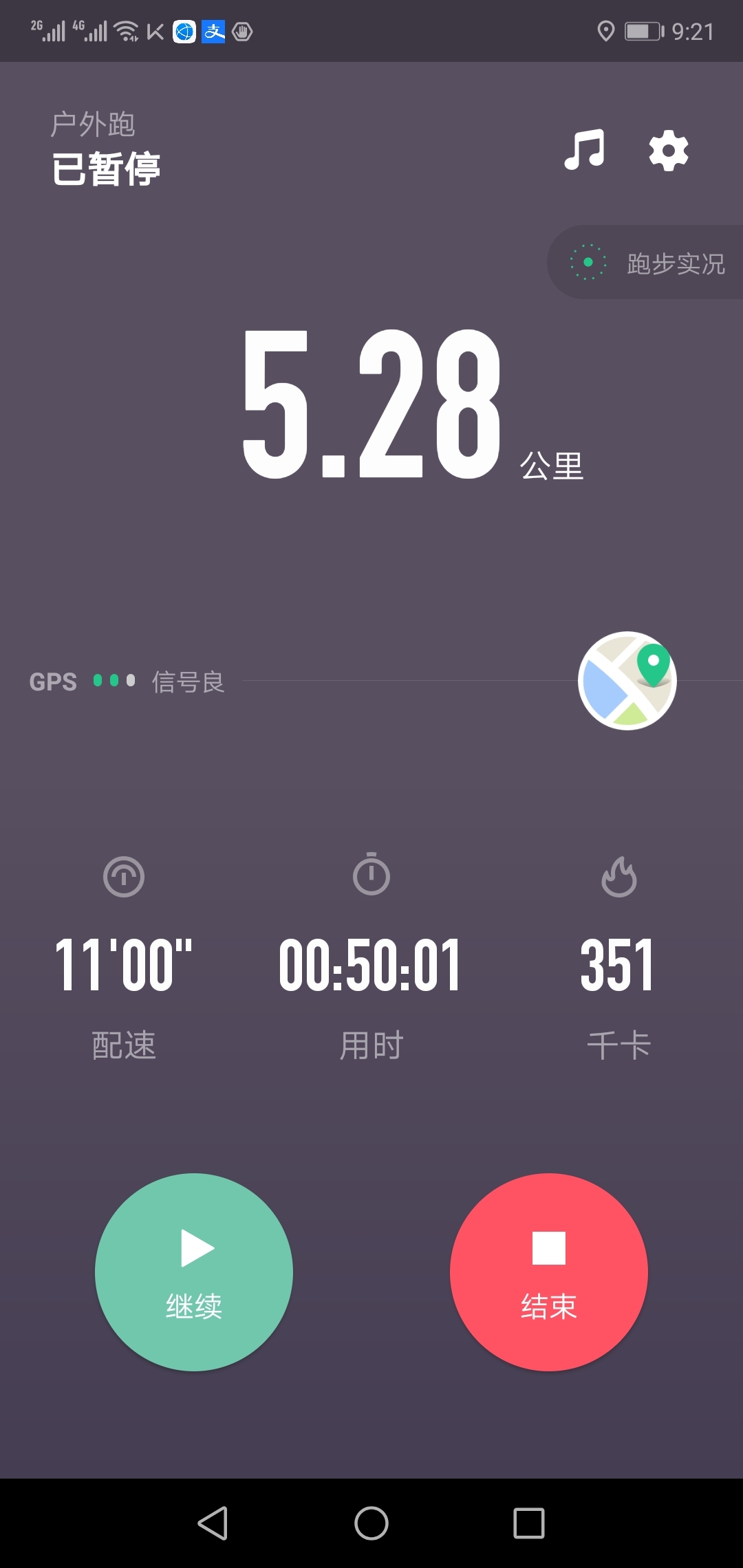Tap 继续 to resume the run
This screenshot has width=743, height=1568.
pos(194,1272)
